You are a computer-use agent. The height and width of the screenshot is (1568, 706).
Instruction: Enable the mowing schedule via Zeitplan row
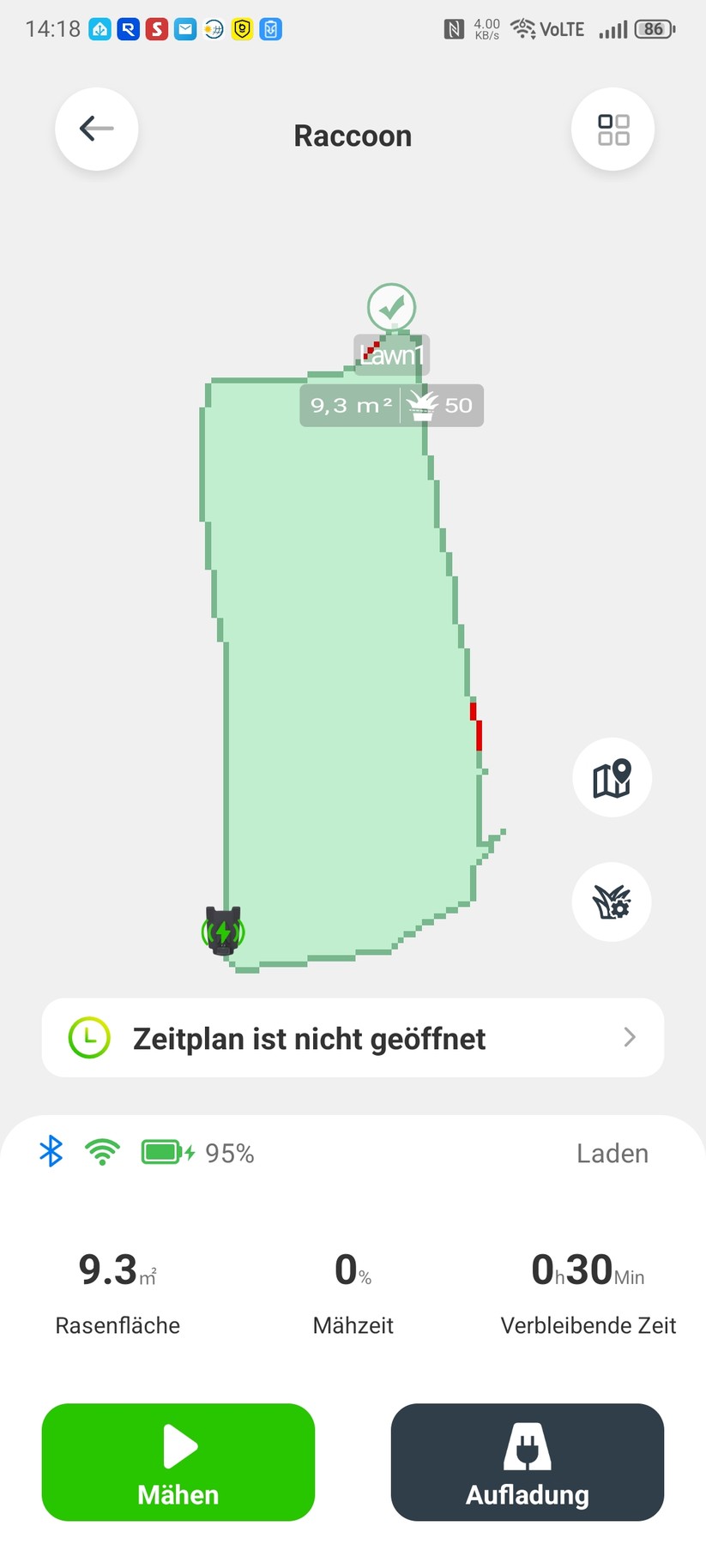(x=353, y=1038)
